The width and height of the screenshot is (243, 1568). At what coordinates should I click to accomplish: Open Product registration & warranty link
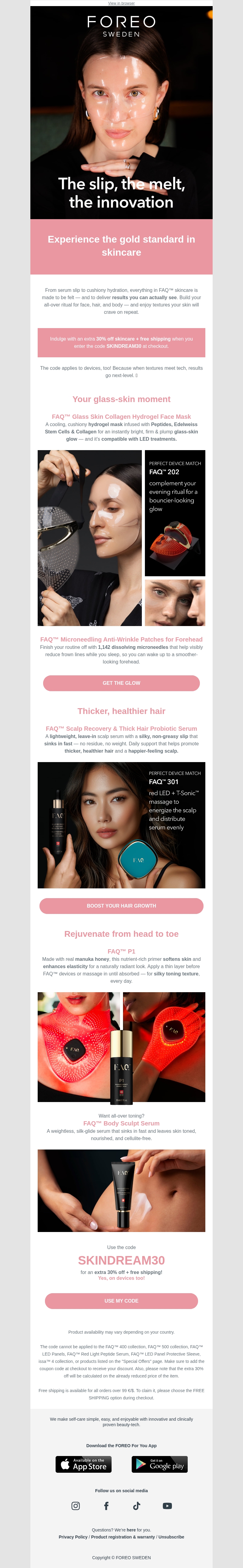click(x=123, y=1537)
